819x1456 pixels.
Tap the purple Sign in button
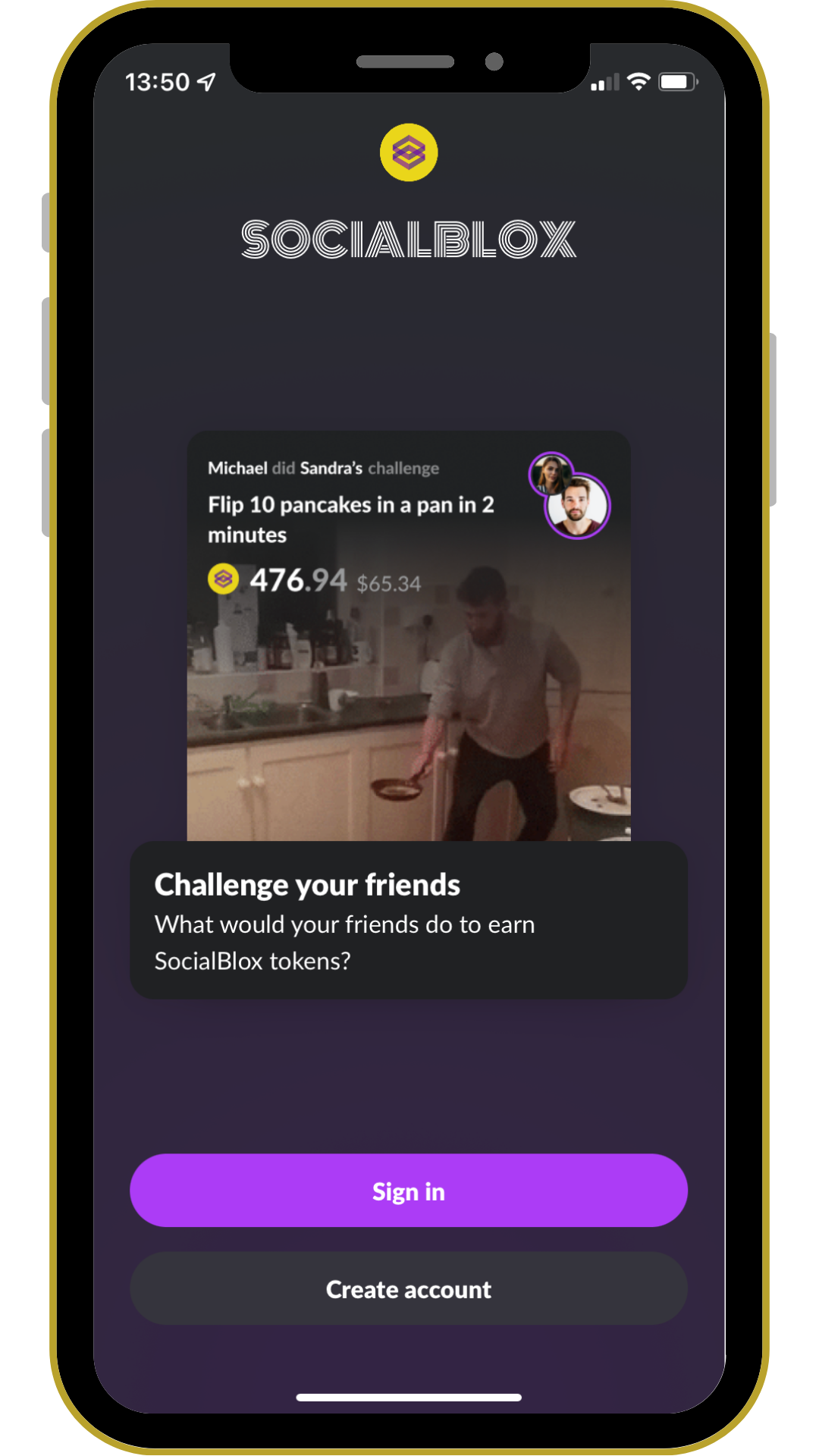[x=409, y=1191]
